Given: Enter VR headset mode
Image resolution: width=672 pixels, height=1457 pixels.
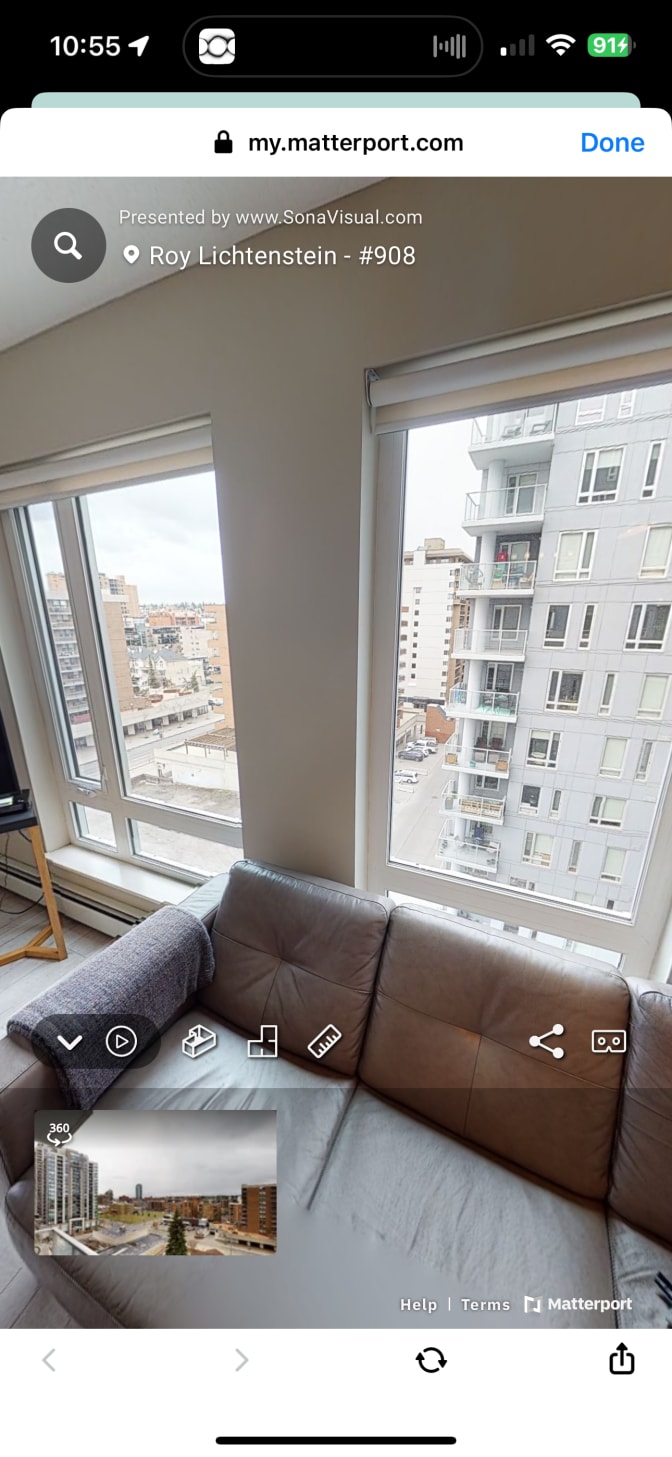Looking at the screenshot, I should 608,1042.
